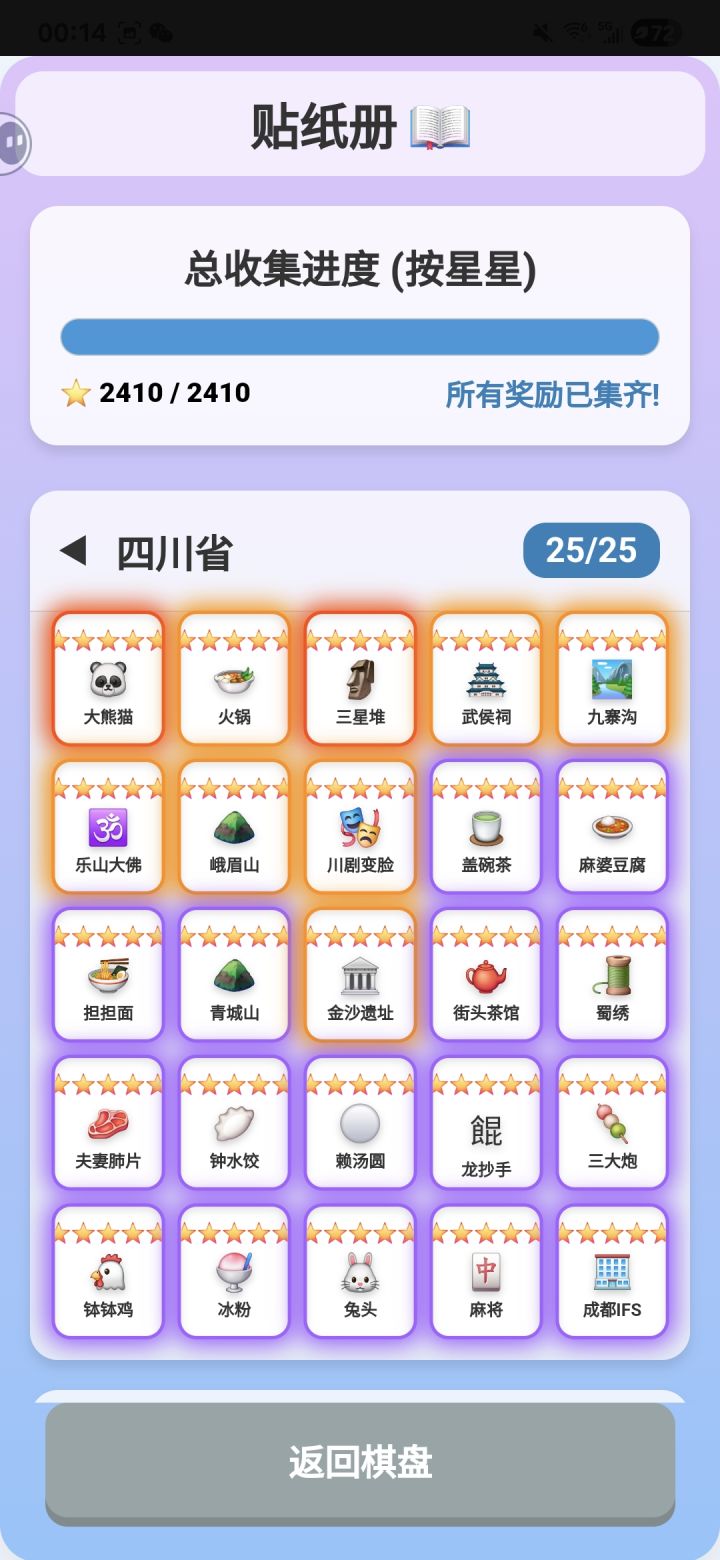Click the 三星堆 moai sticker
The height and width of the screenshot is (1560, 720).
[359, 680]
